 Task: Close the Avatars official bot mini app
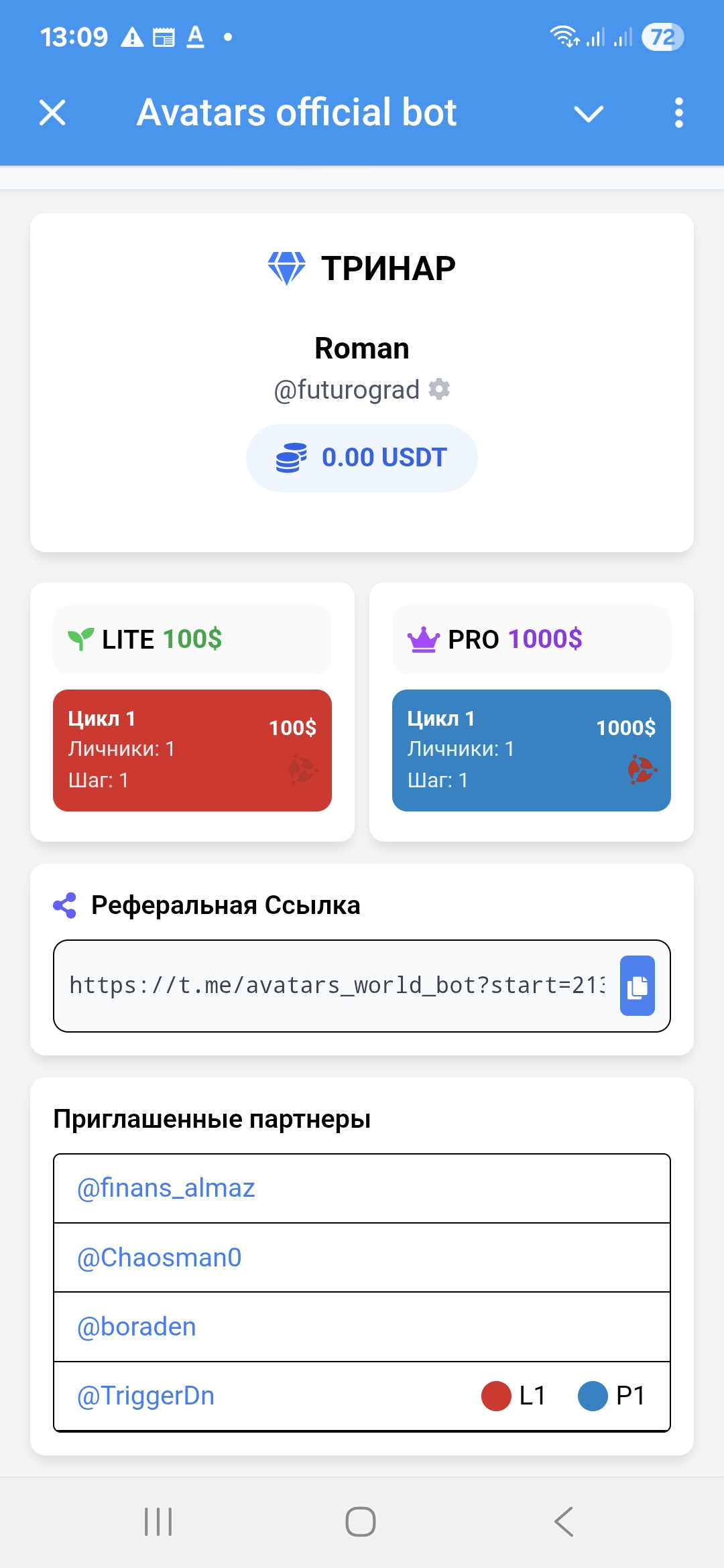pyautogui.click(x=52, y=113)
